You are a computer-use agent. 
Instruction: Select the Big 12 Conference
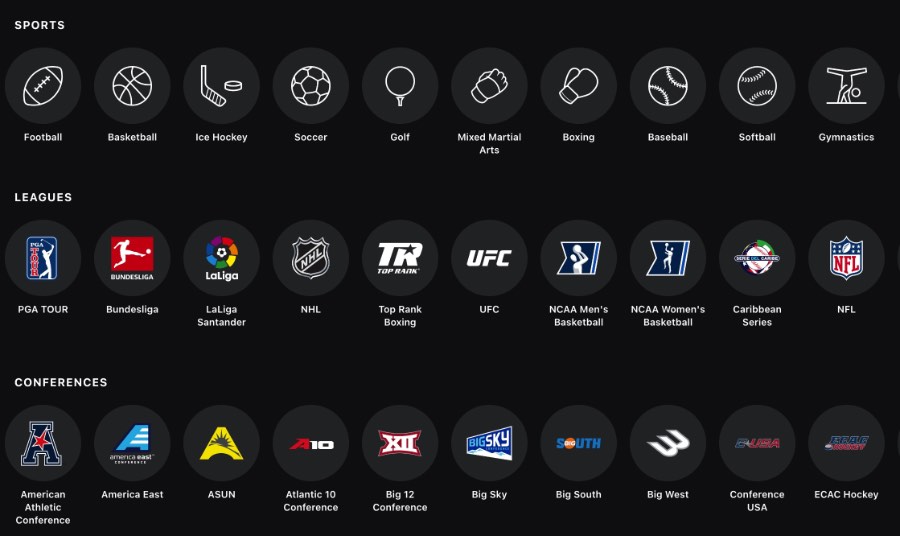pyautogui.click(x=400, y=444)
